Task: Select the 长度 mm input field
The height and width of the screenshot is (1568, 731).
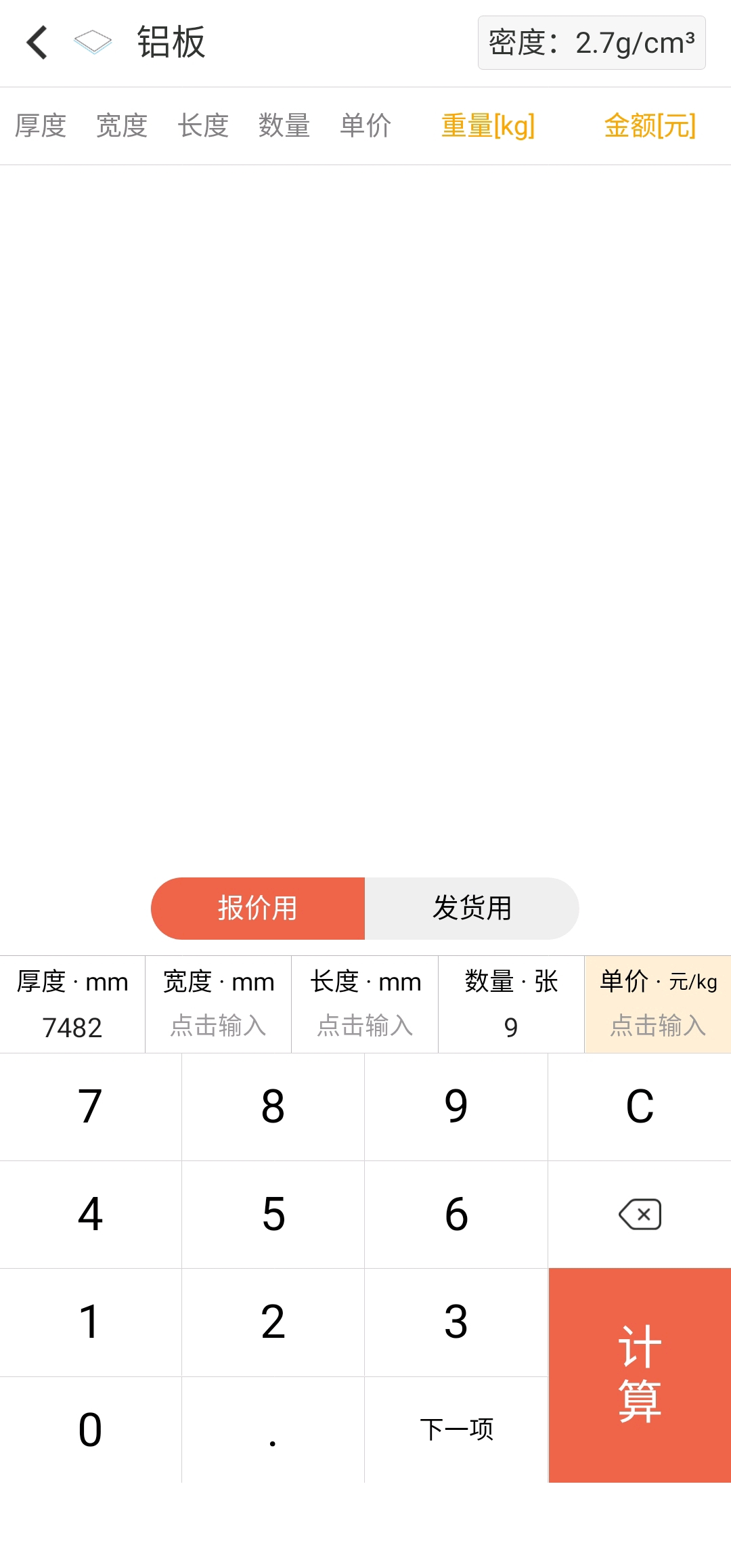Action: (365, 1004)
